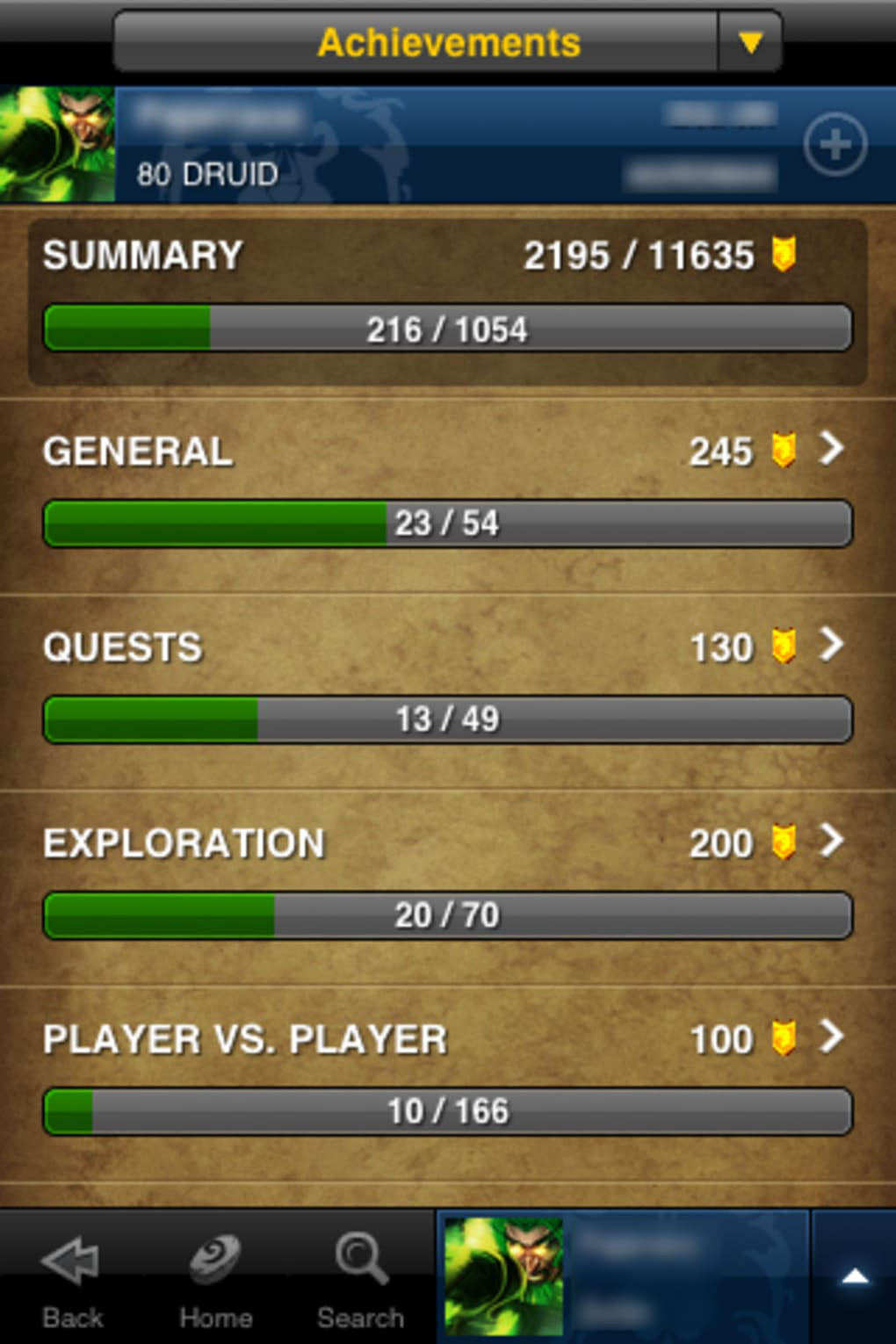Open Player vs. Player achievements
Viewport: 896px width, 1344px height.
pyautogui.click(x=830, y=1037)
